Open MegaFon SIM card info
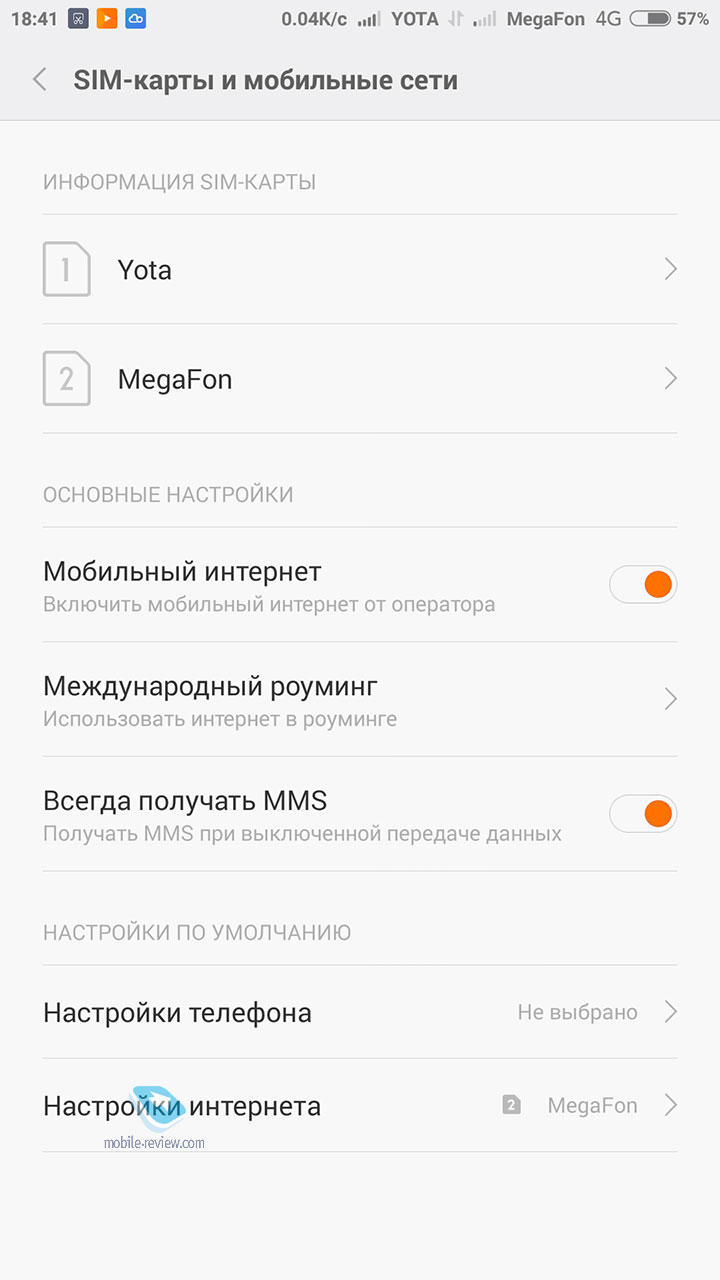Viewport: 720px width, 1280px height. [360, 378]
